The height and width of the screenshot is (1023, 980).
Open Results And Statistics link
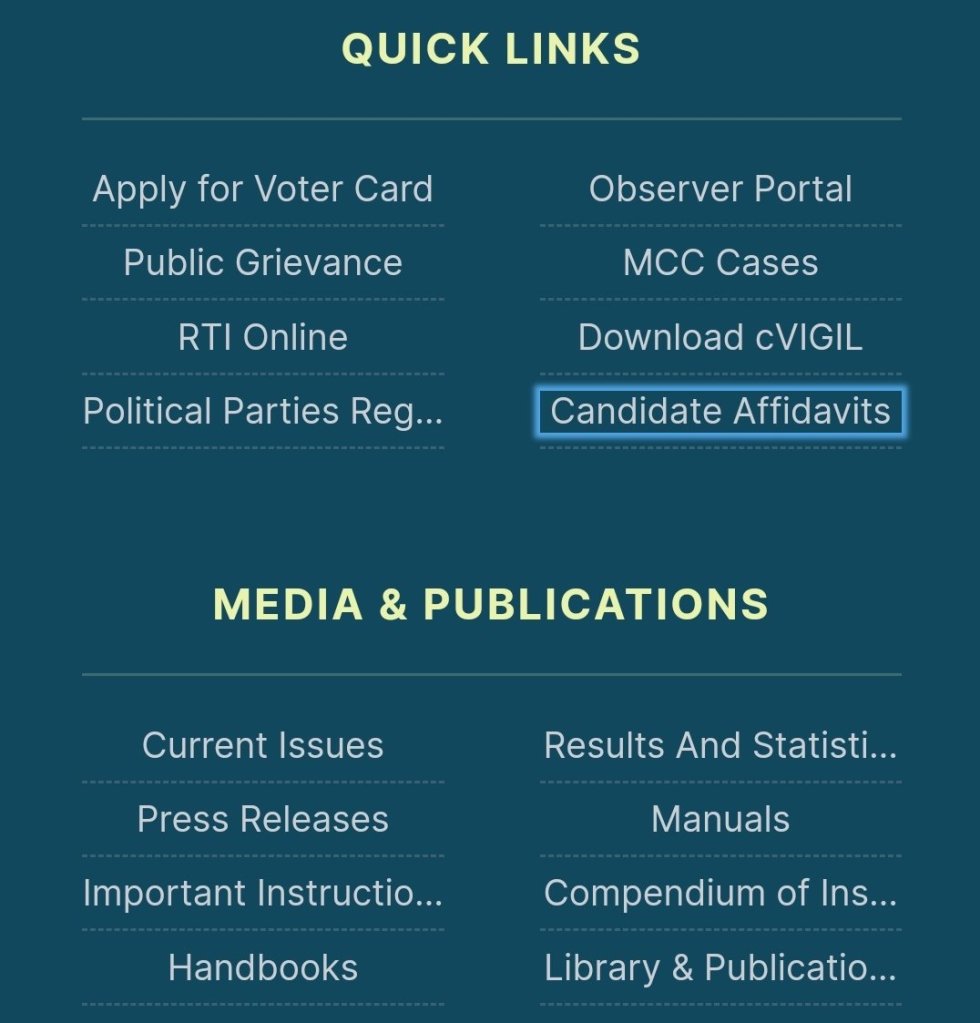[720, 745]
